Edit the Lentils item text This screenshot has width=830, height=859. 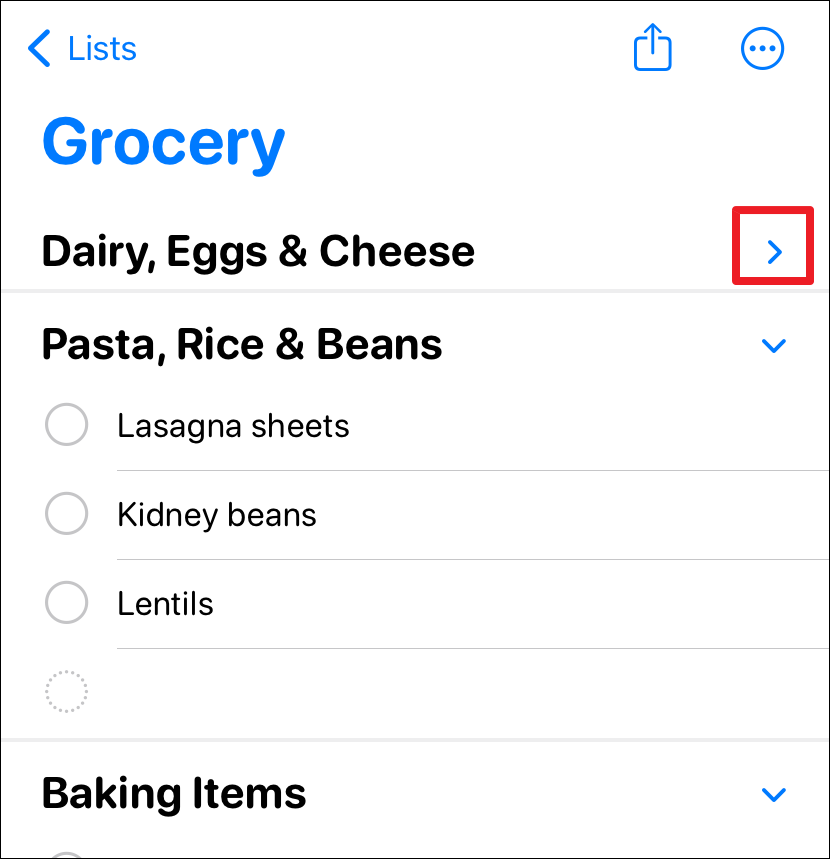click(x=166, y=605)
